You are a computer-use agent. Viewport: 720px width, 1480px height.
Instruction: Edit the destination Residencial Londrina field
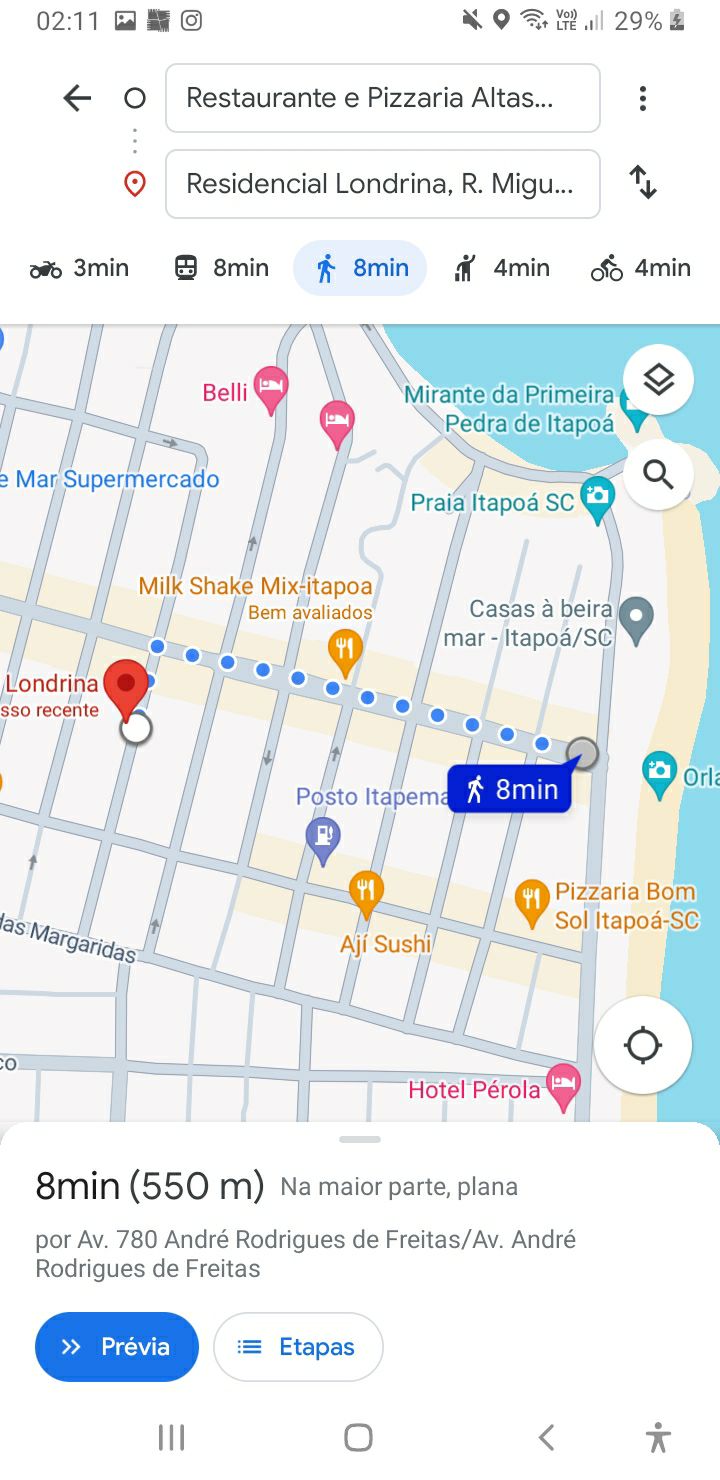(x=383, y=184)
